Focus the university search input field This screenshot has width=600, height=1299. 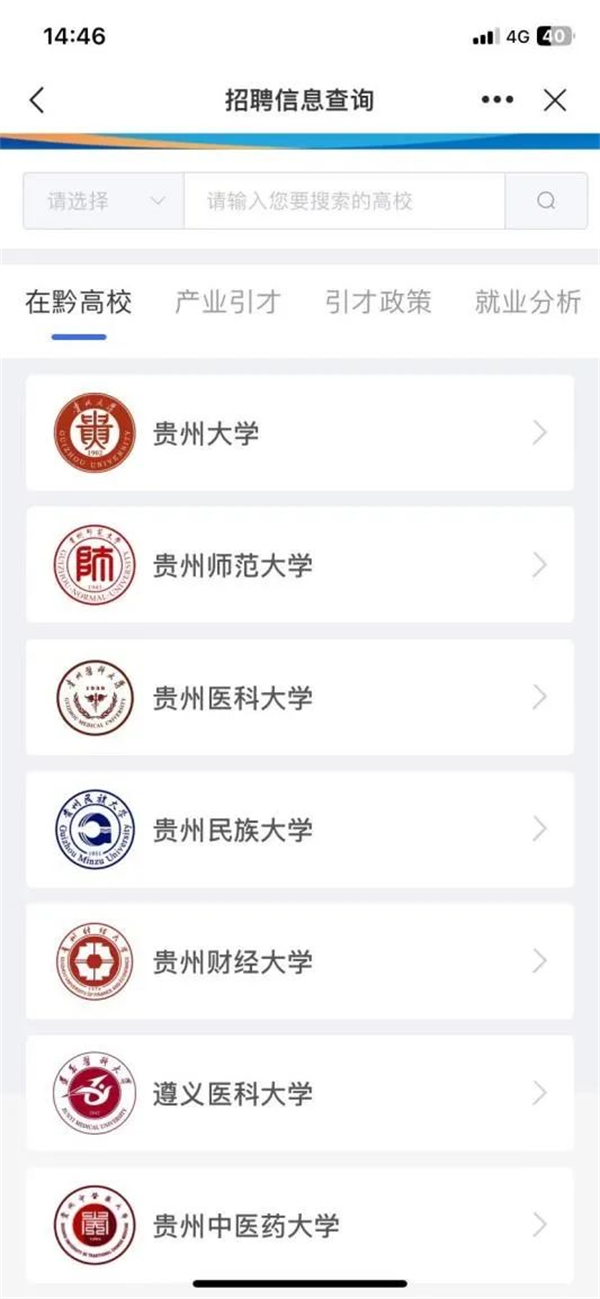pyautogui.click(x=344, y=201)
